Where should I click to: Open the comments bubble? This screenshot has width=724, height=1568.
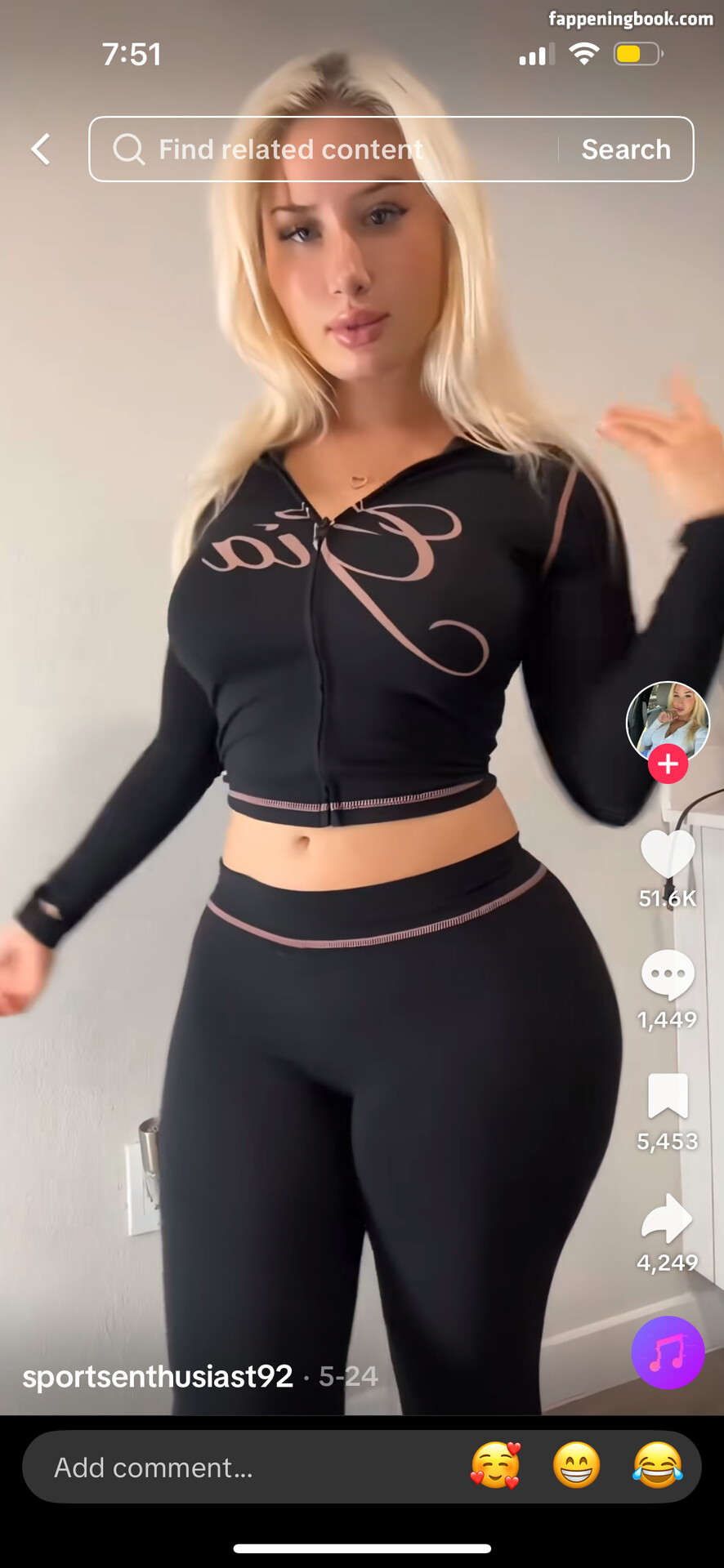coord(668,974)
